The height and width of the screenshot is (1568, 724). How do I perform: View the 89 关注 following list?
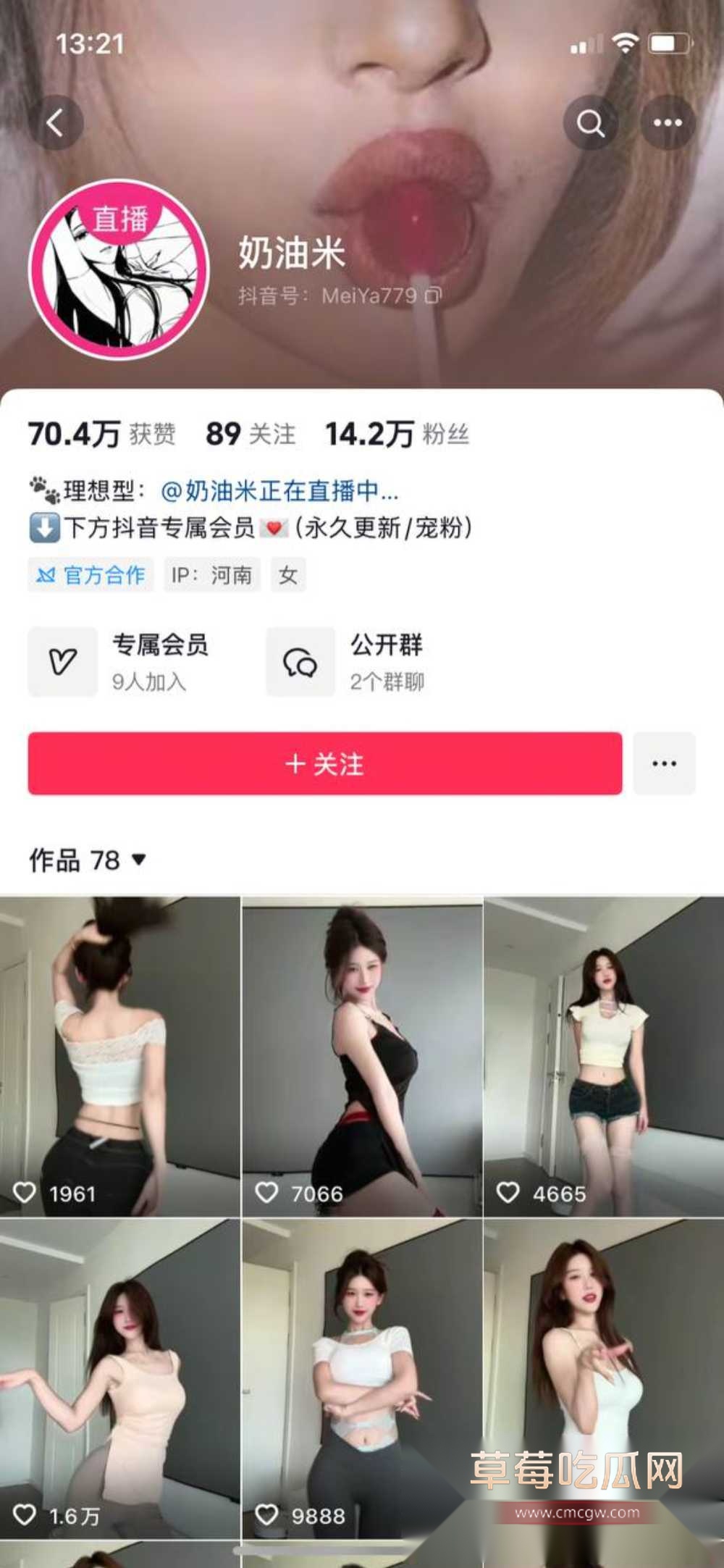(x=251, y=435)
